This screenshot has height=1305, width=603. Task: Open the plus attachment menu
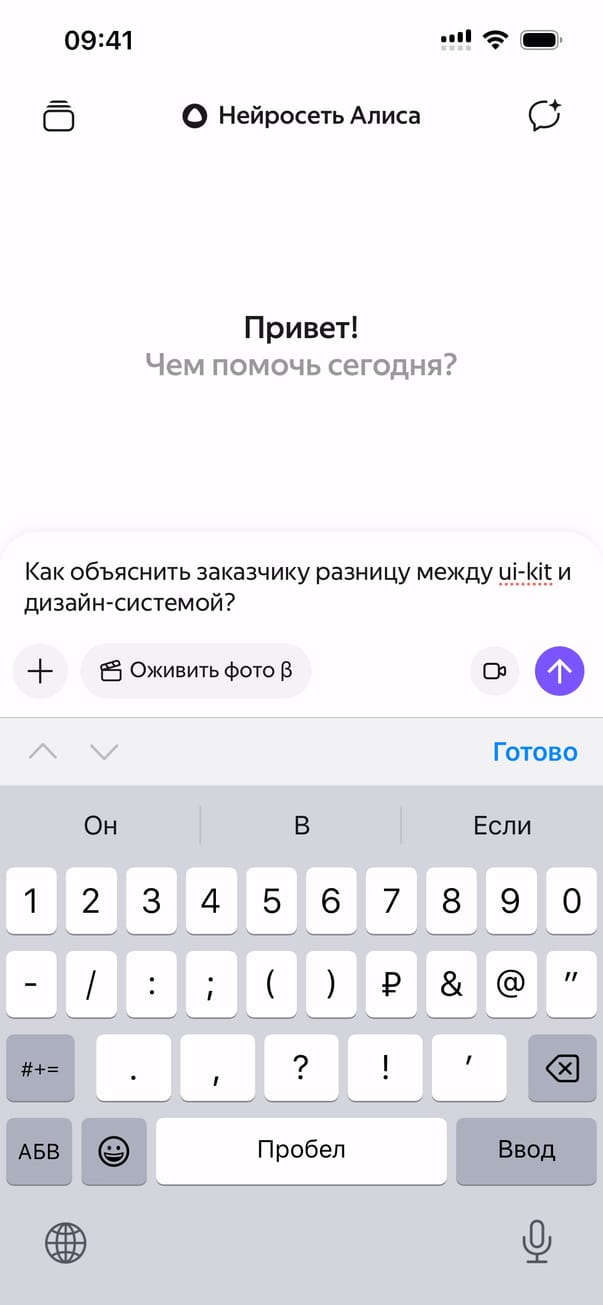click(40, 671)
